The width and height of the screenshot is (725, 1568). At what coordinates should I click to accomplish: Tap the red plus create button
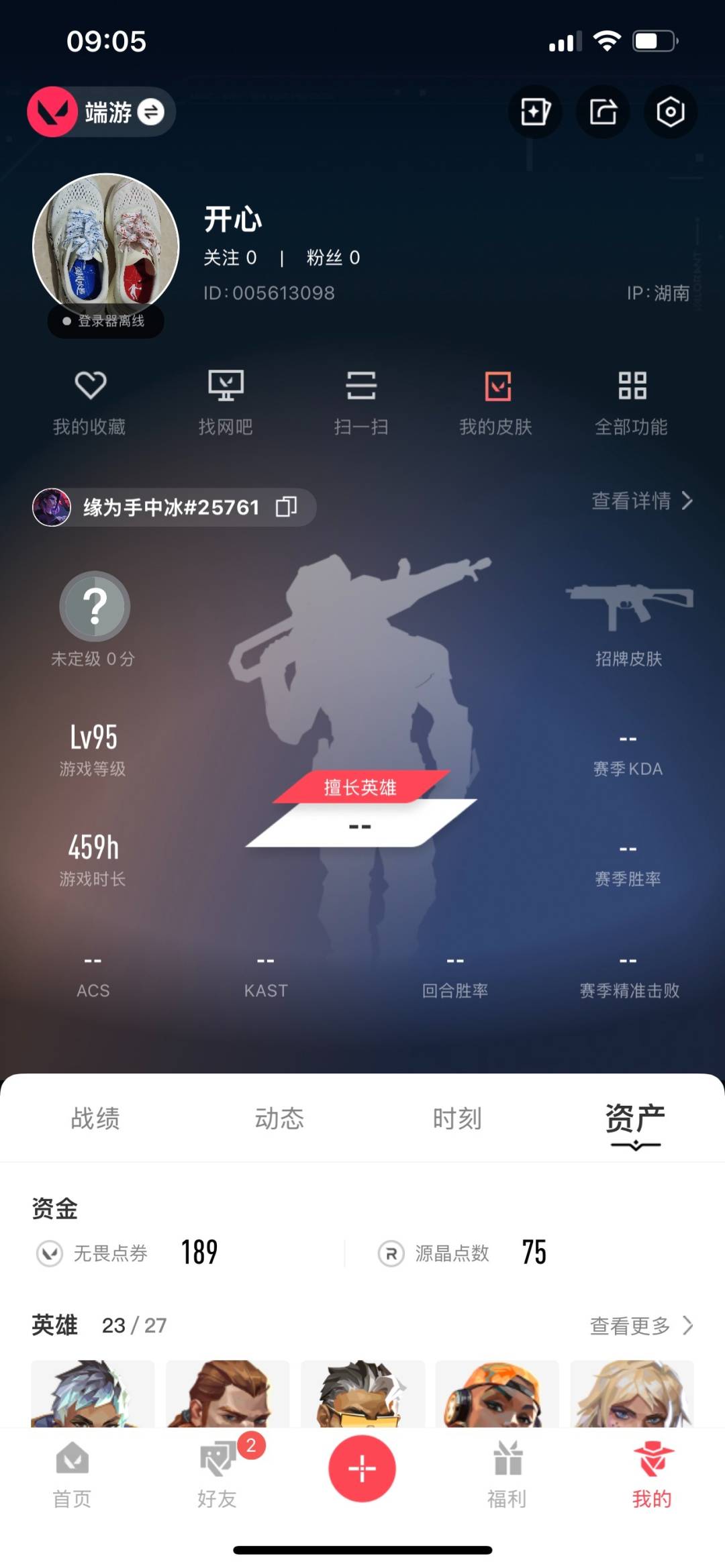pyautogui.click(x=362, y=1469)
